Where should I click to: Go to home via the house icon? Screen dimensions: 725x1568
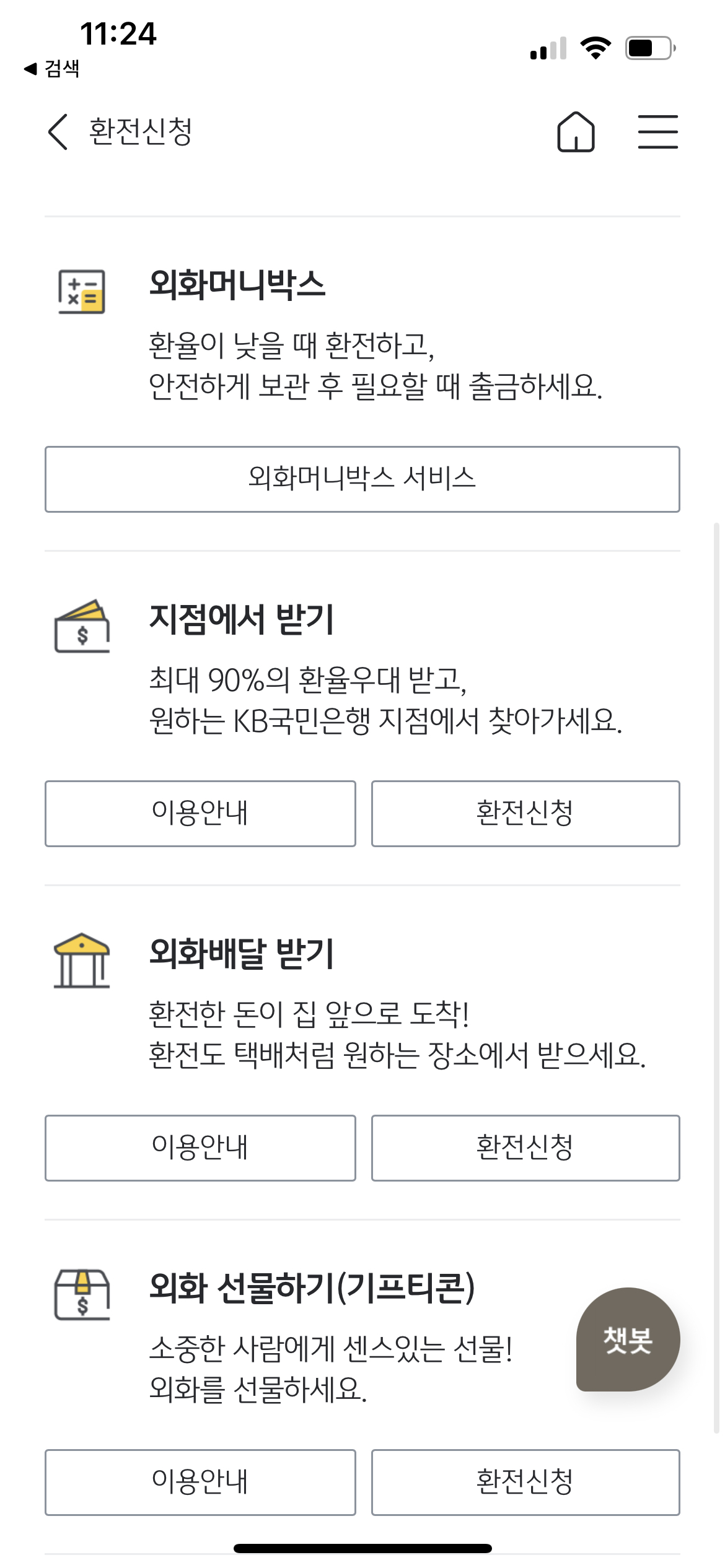pyautogui.click(x=577, y=133)
